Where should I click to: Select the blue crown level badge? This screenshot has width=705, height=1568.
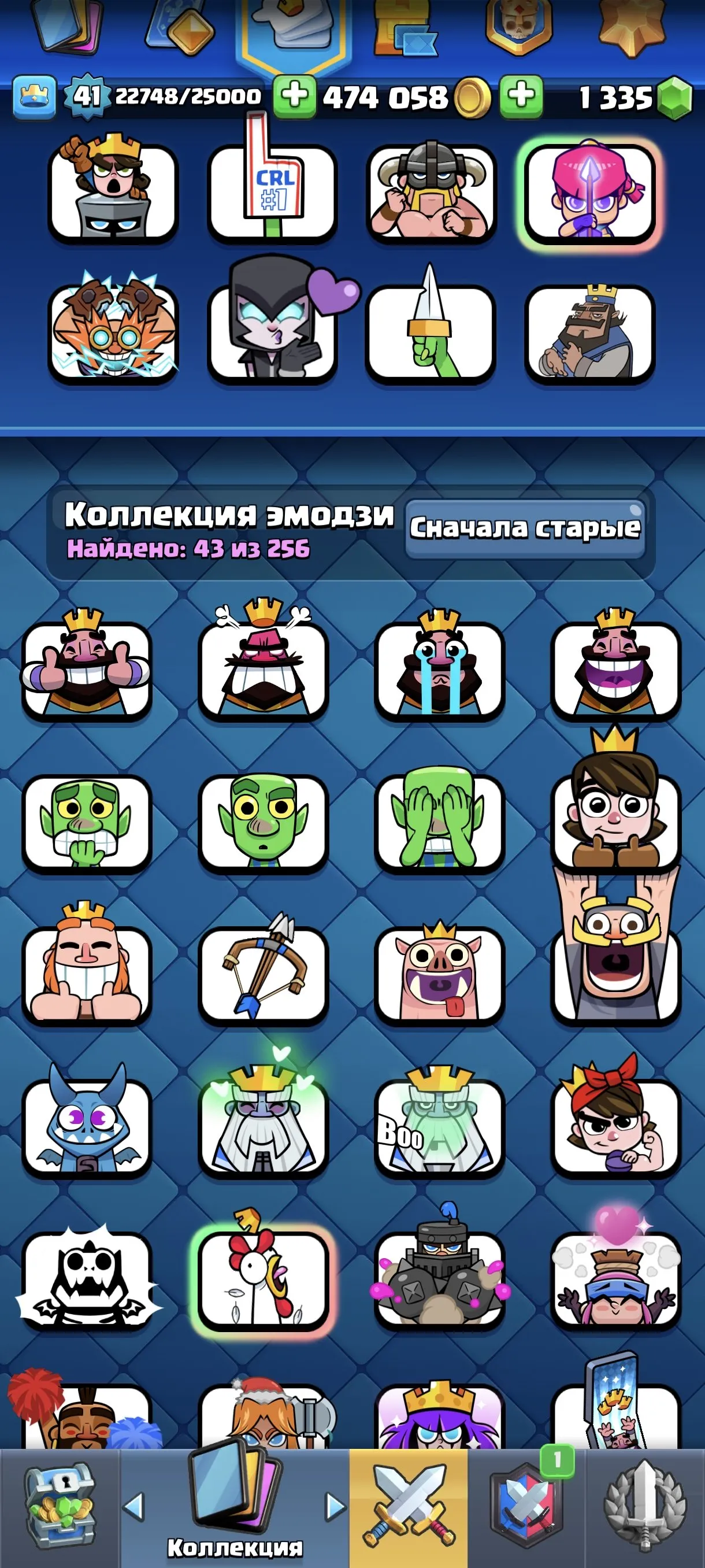[x=35, y=94]
